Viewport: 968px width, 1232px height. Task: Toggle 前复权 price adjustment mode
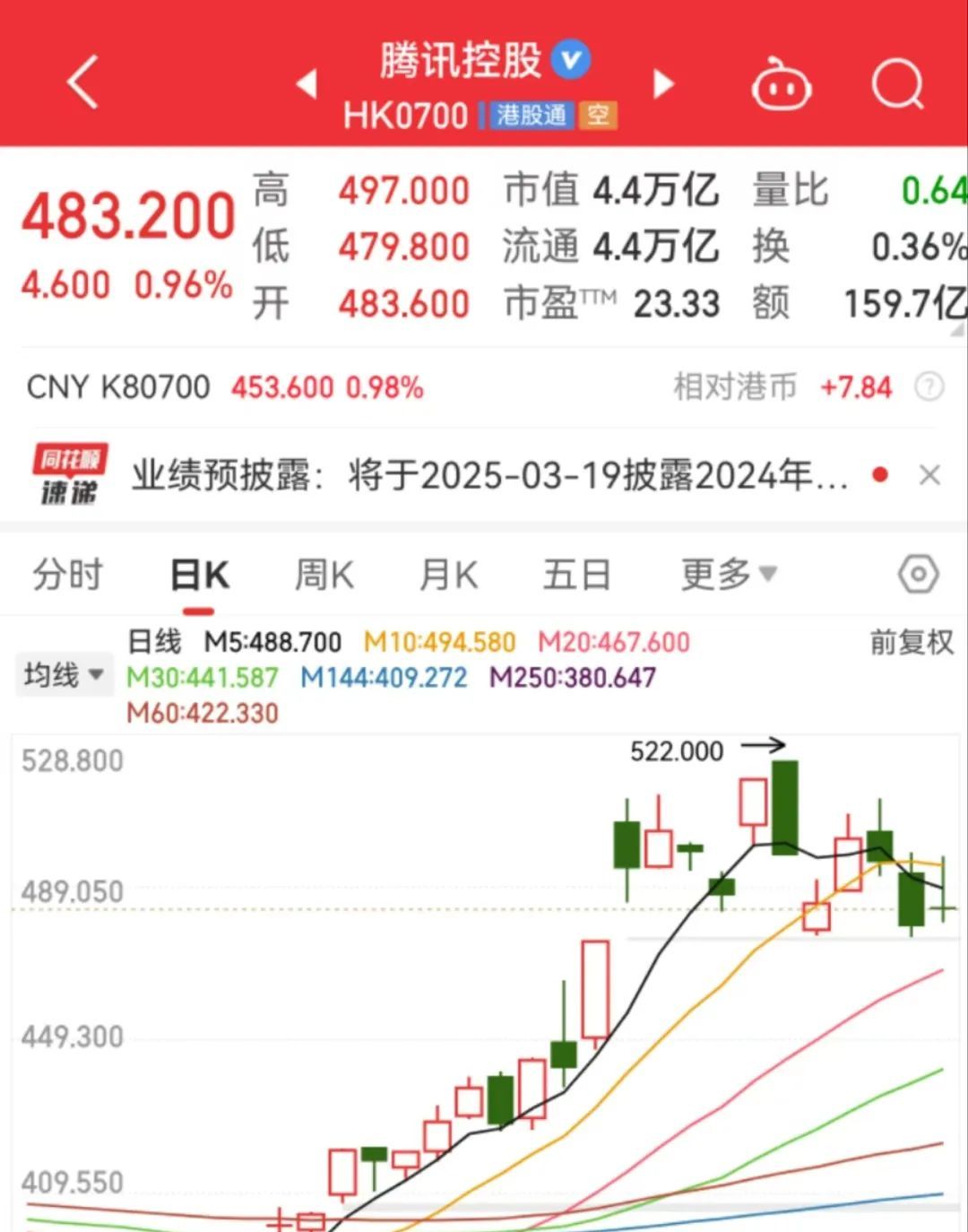pyautogui.click(x=911, y=642)
